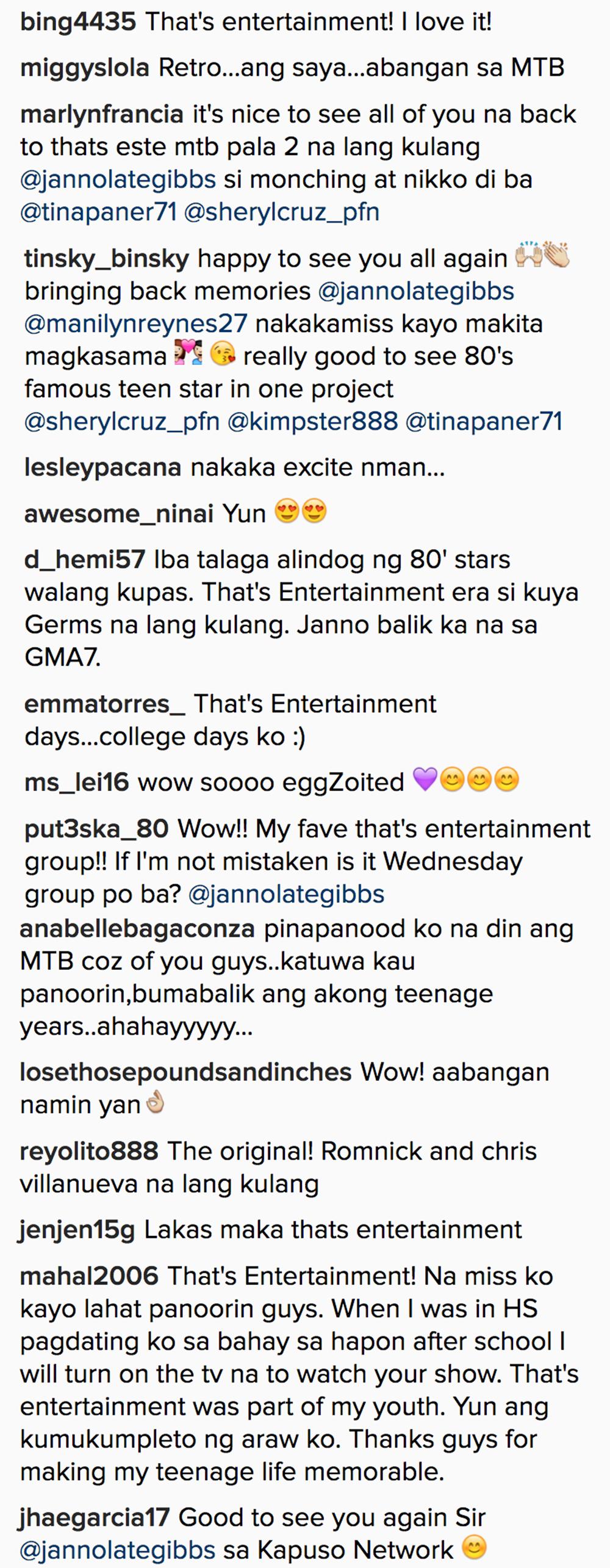Screen dimensions: 610x1568
Task: Open mahal2006's profile
Action: (89, 1276)
